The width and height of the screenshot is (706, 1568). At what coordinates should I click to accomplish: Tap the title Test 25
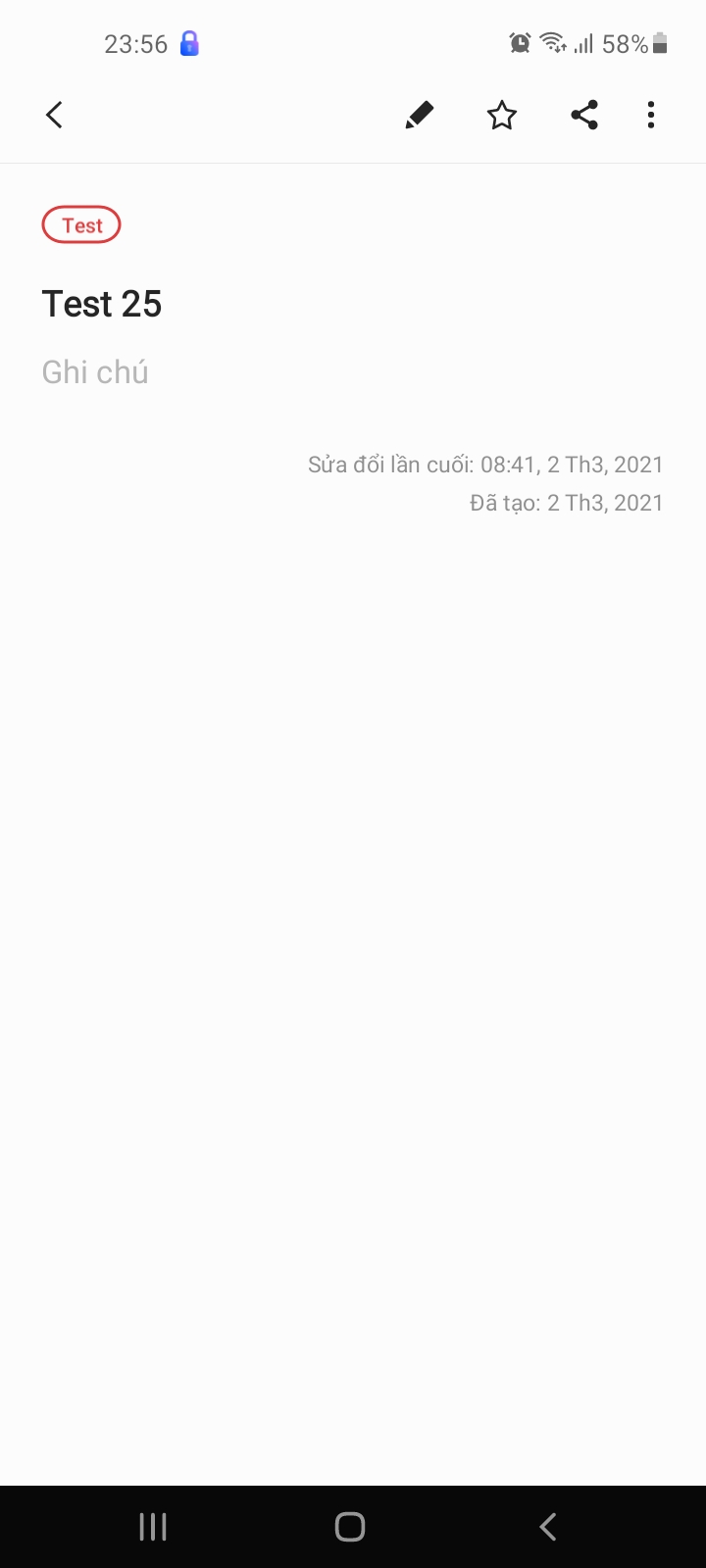(x=101, y=304)
